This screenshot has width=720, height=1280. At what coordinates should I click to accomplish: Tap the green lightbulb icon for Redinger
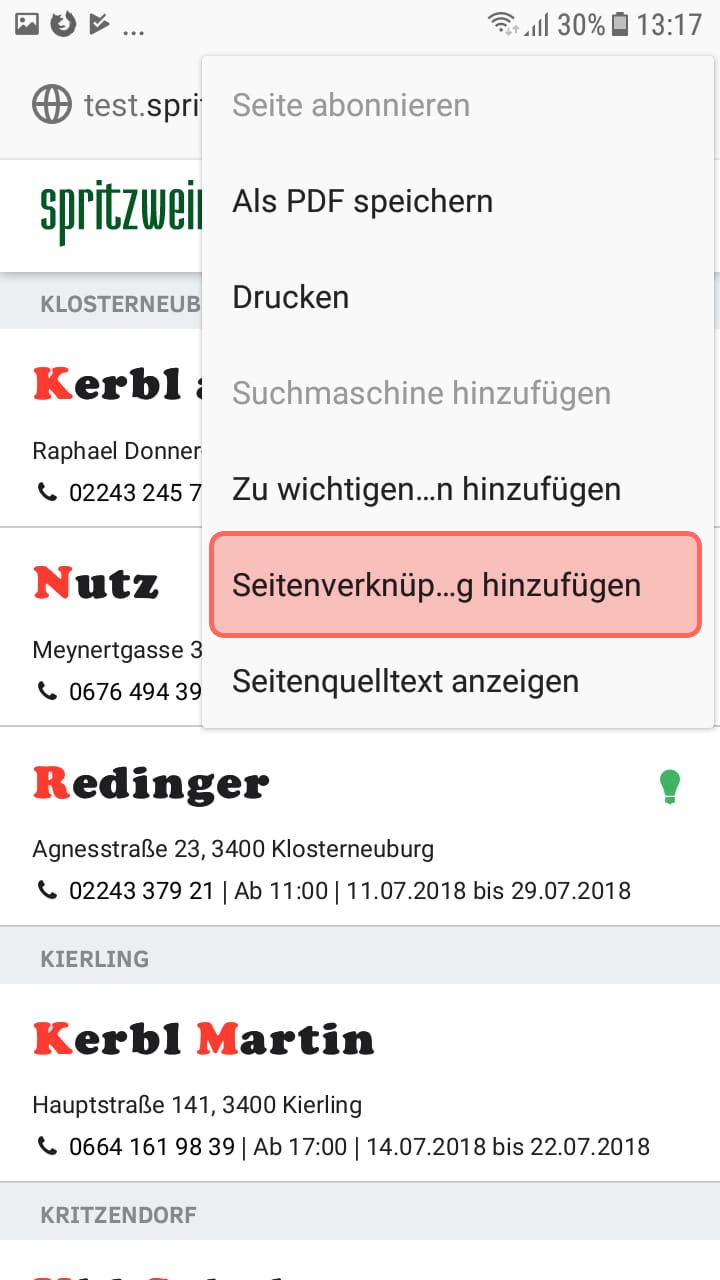click(670, 787)
